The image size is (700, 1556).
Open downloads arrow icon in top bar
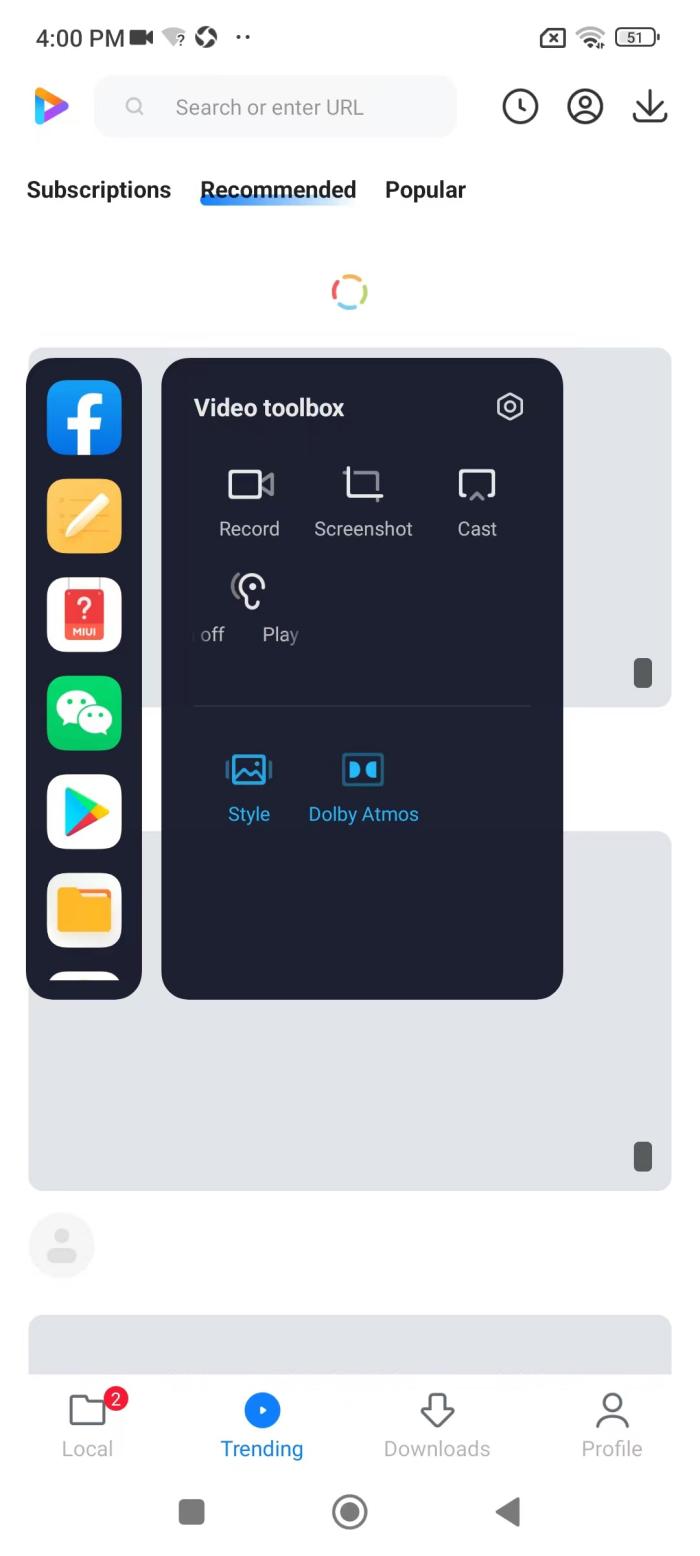(x=650, y=107)
